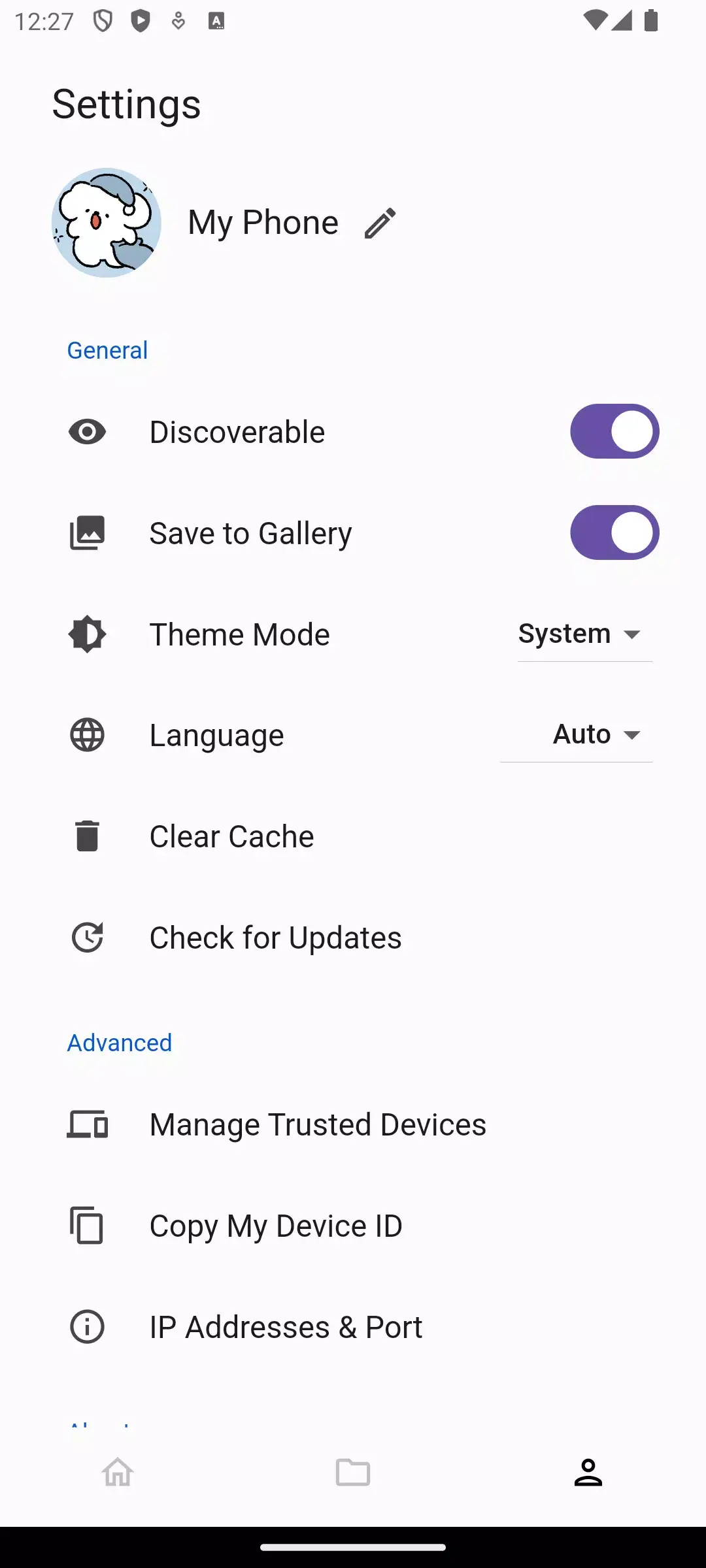Click the devices icon beside Manage Trusted Devices

88,1124
